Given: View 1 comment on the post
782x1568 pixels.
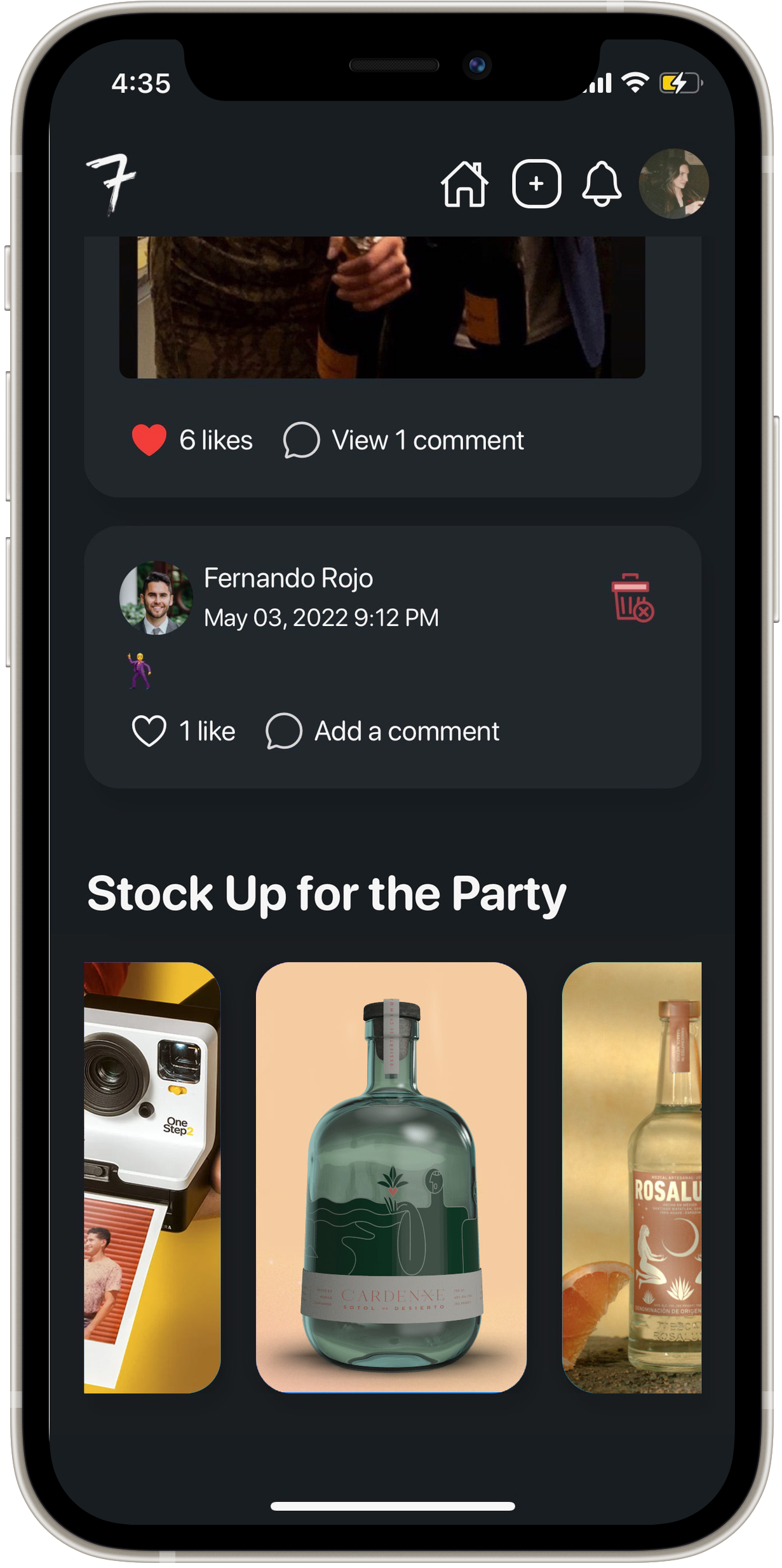Looking at the screenshot, I should (405, 440).
